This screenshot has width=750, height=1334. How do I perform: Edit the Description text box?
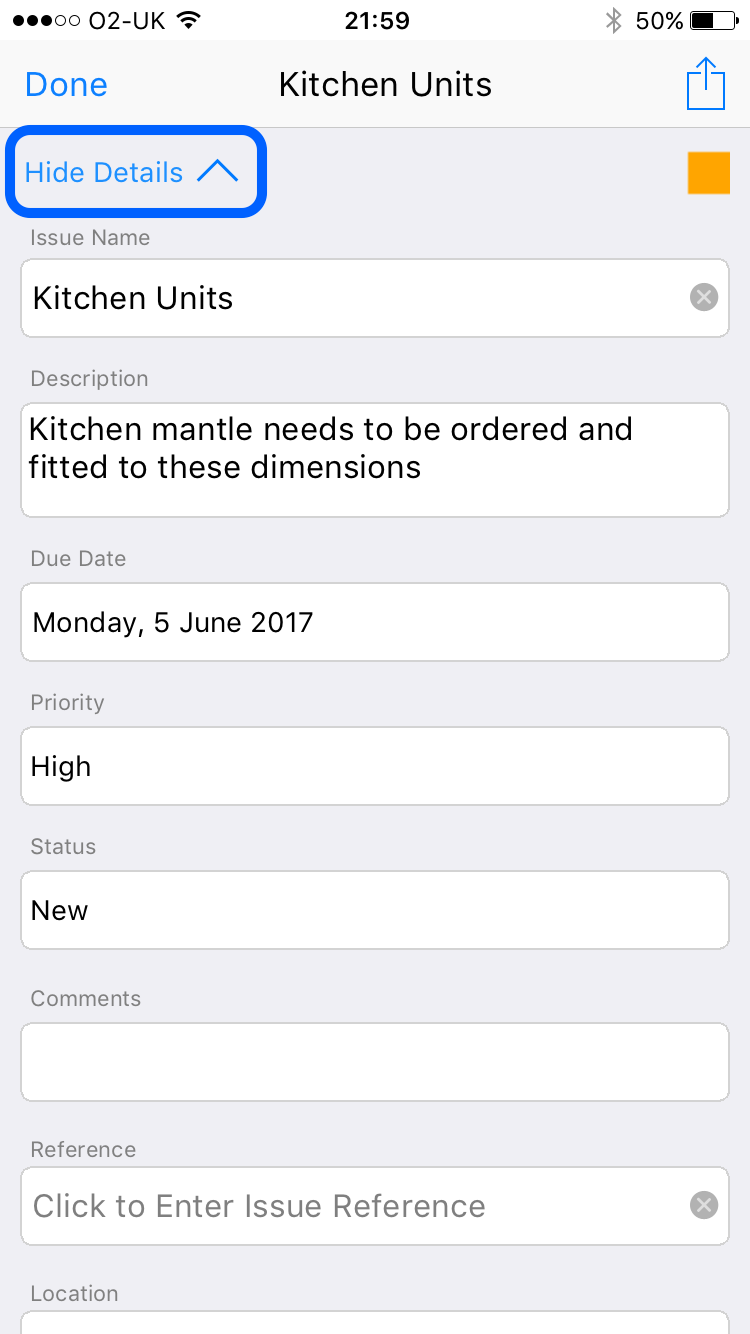375,460
